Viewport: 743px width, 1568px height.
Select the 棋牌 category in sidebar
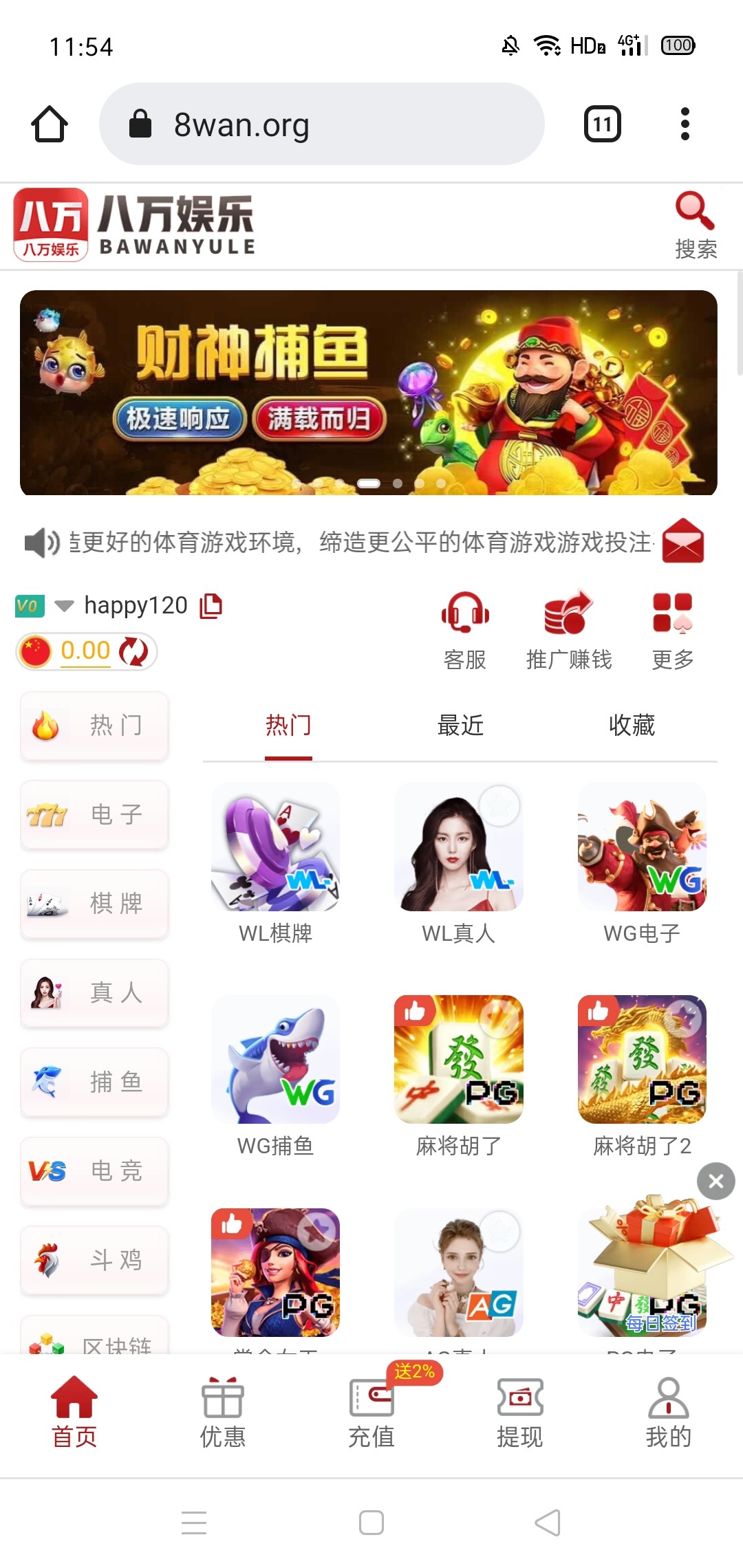click(x=95, y=904)
